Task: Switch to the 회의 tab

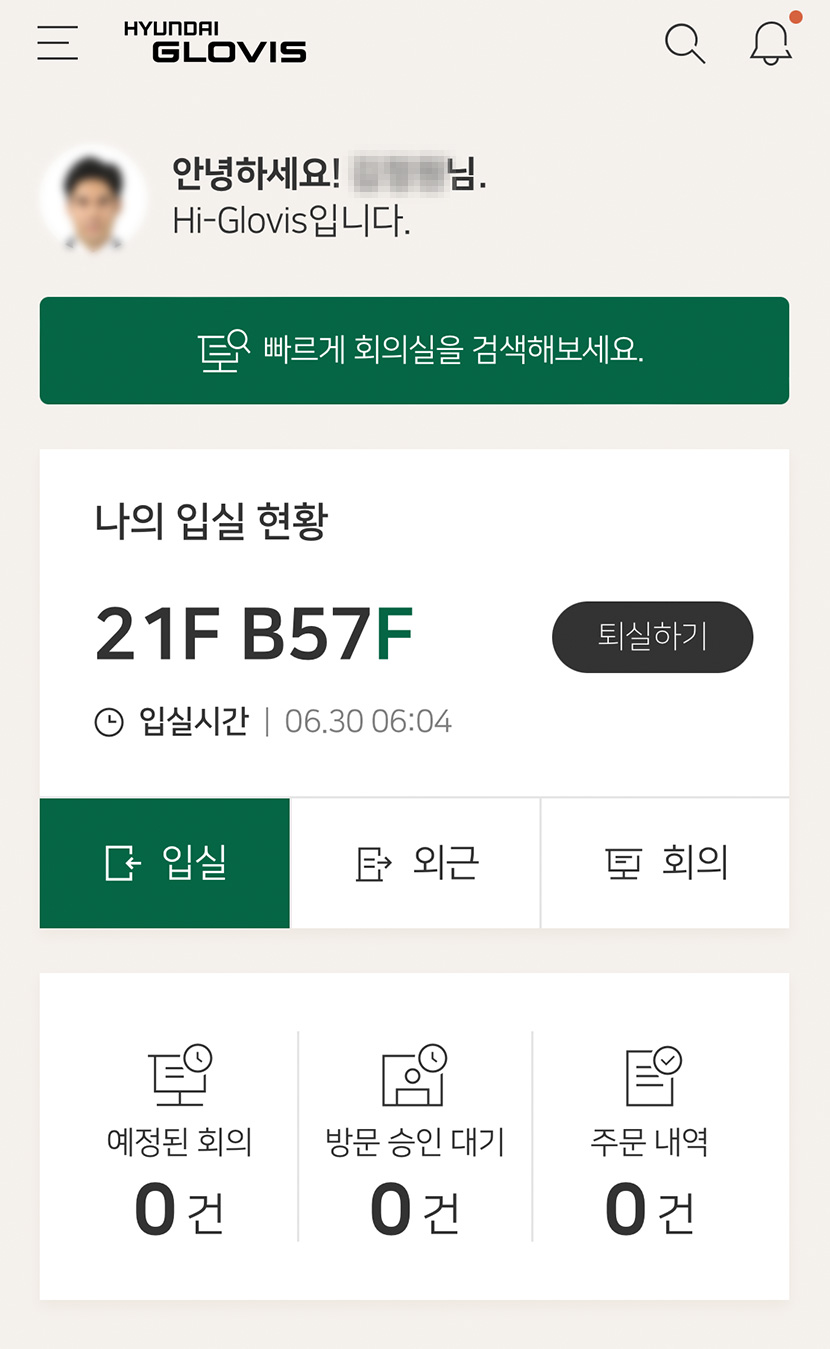Action: pos(665,863)
